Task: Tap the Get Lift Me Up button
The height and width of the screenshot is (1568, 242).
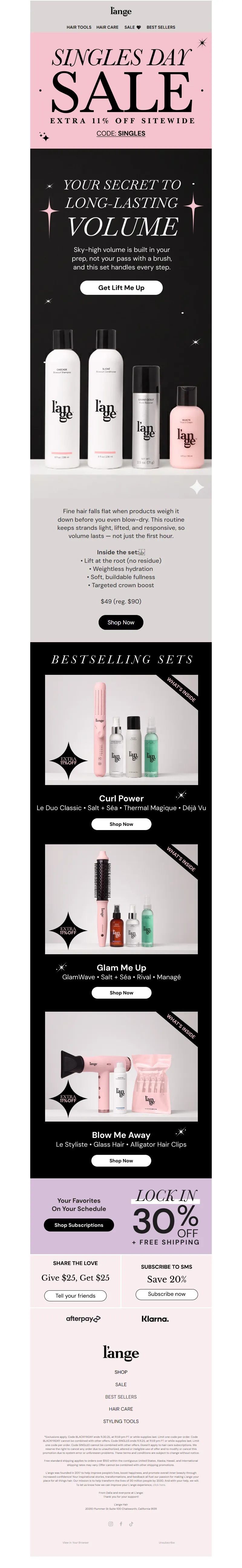Action: tap(121, 288)
